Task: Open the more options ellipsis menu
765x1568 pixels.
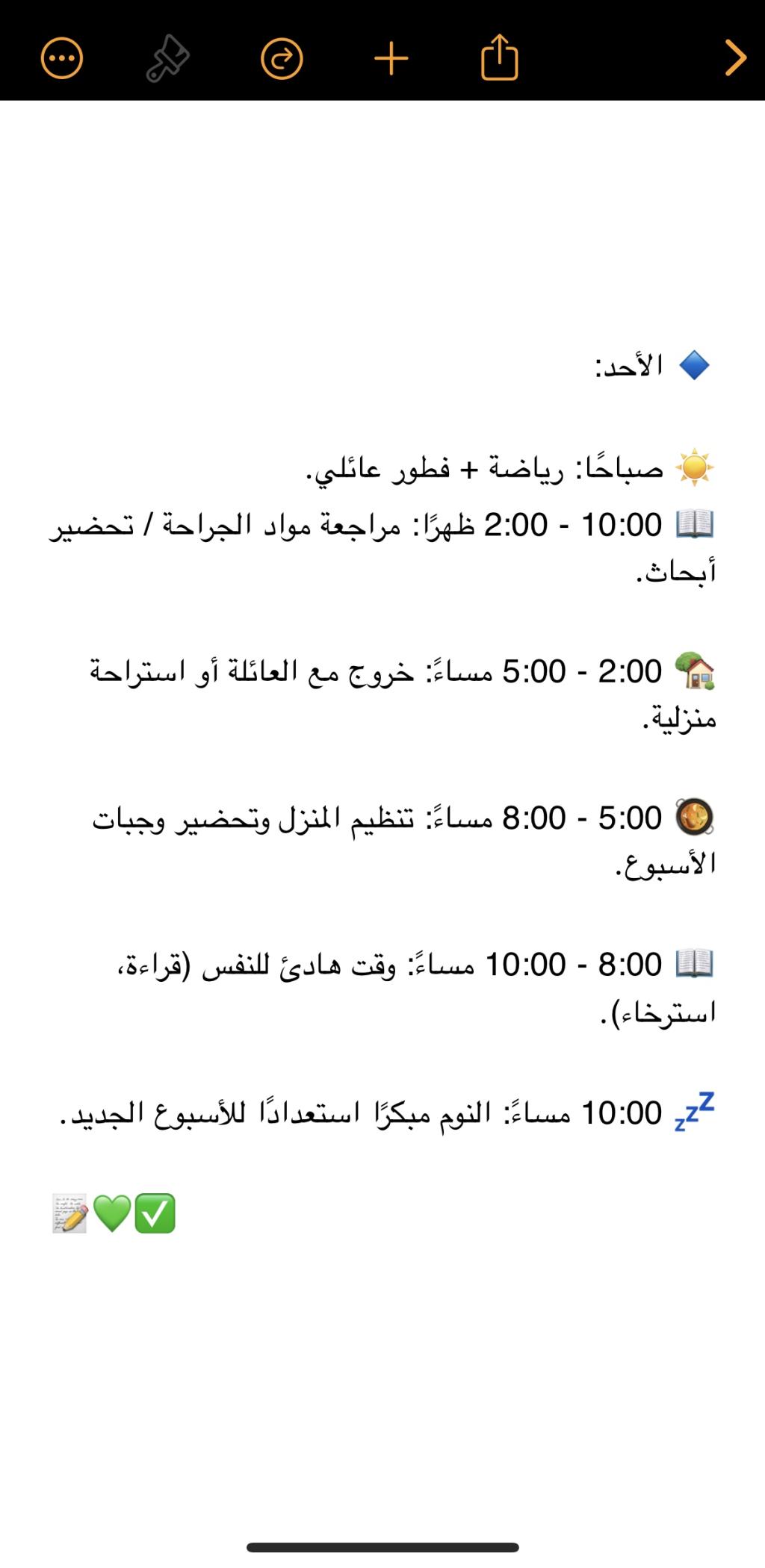Action: tap(61, 58)
